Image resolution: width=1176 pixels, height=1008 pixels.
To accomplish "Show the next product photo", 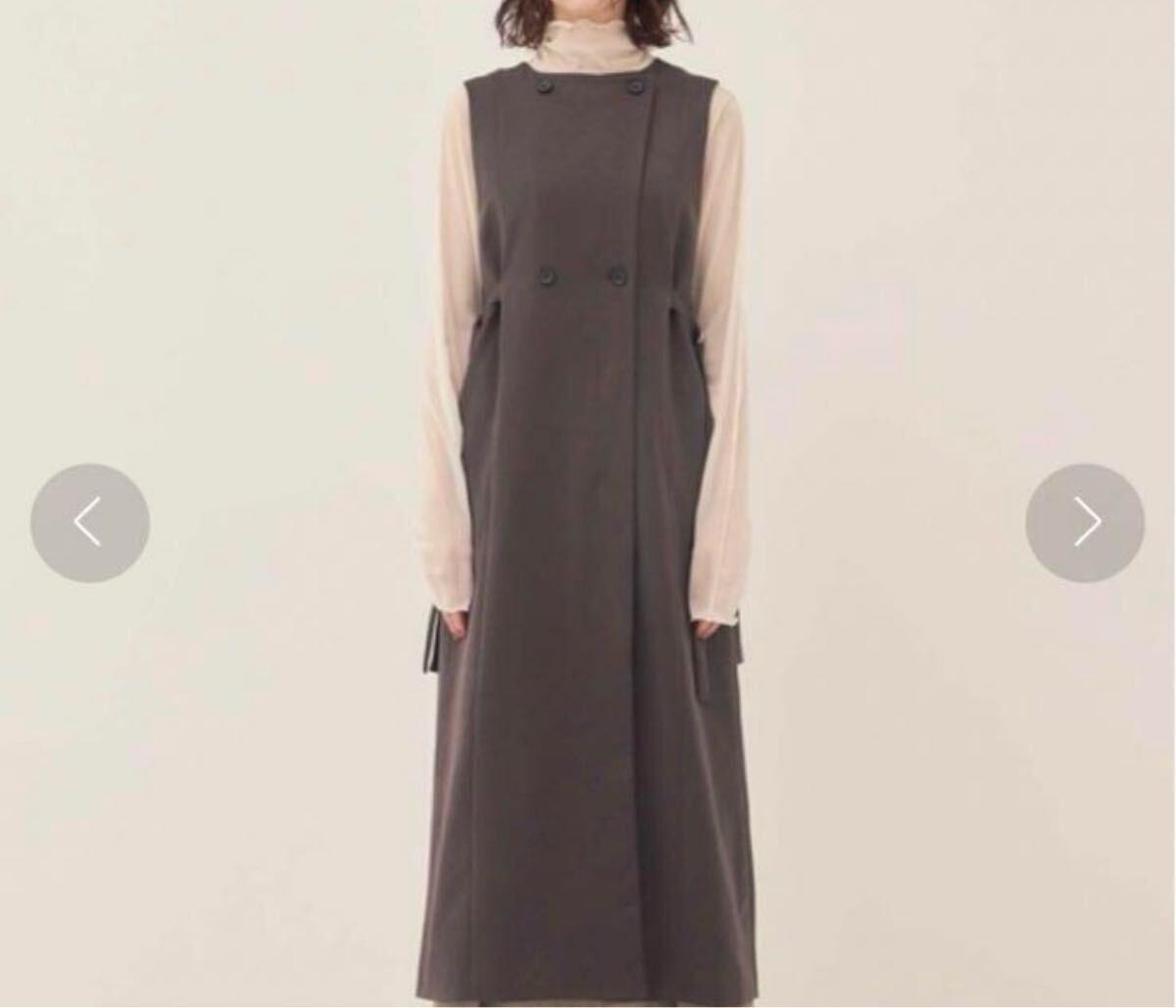I will coord(1085,522).
